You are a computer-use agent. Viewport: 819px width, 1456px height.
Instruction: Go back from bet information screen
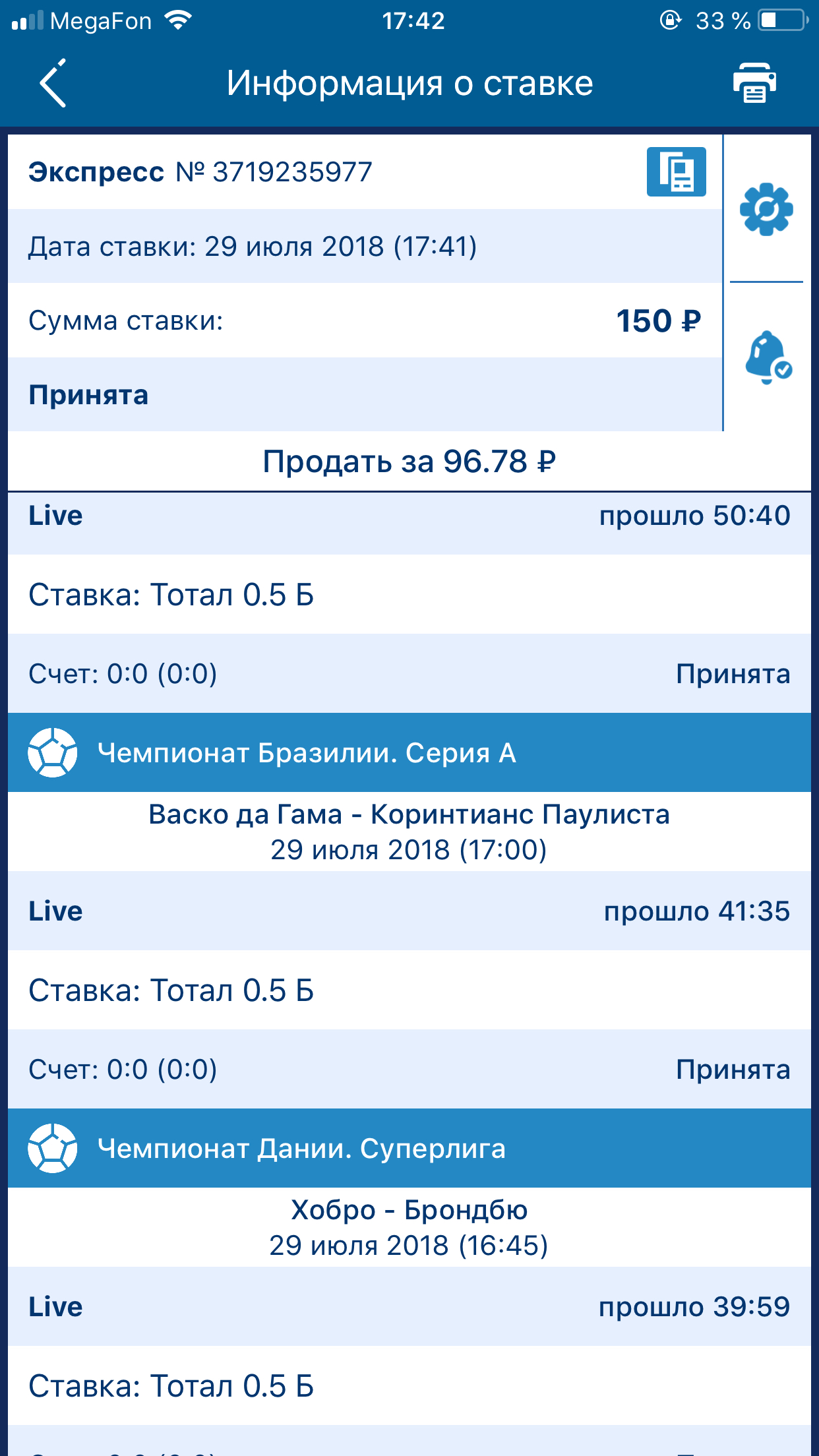pos(53,84)
